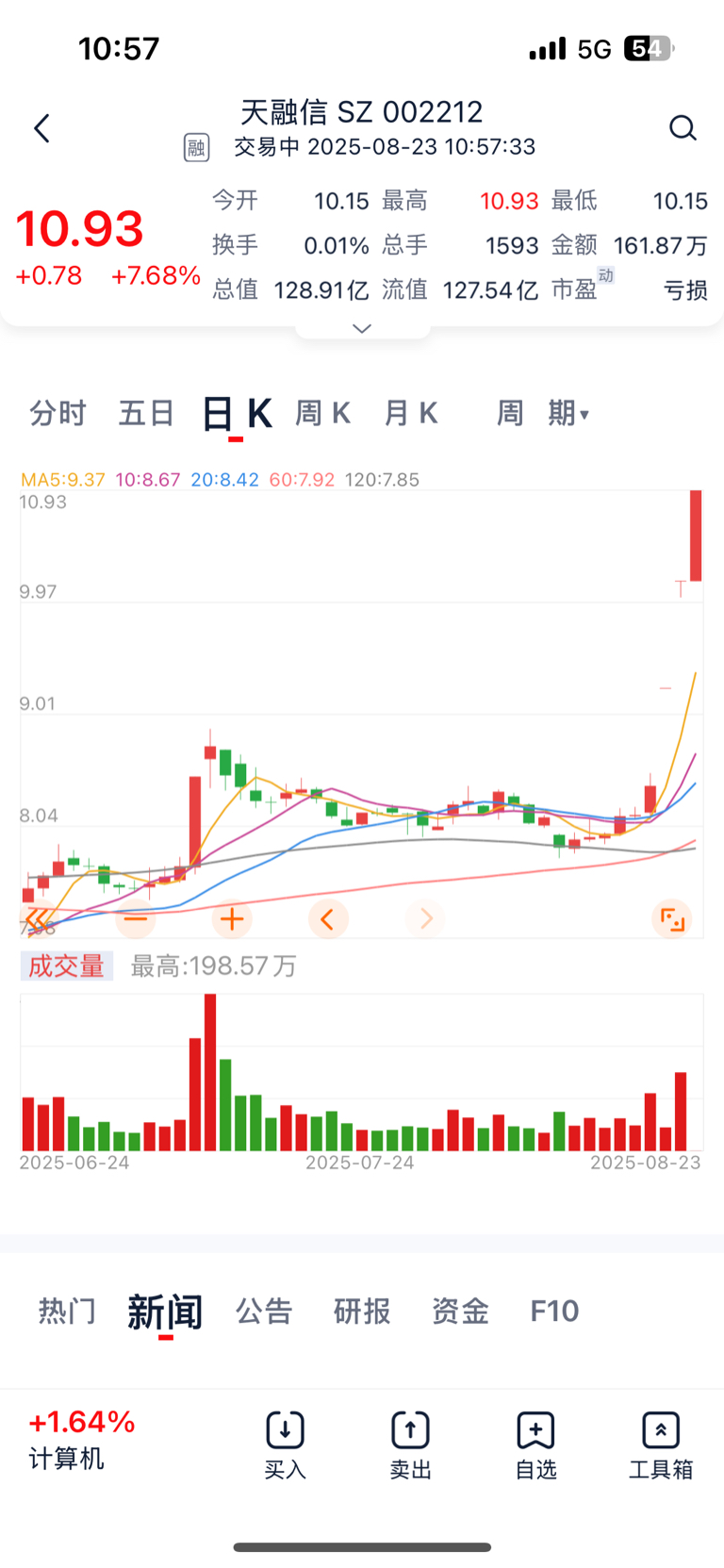Viewport: 724px width, 1568px height.
Task: Open fullscreen chart view
Action: coord(672,918)
